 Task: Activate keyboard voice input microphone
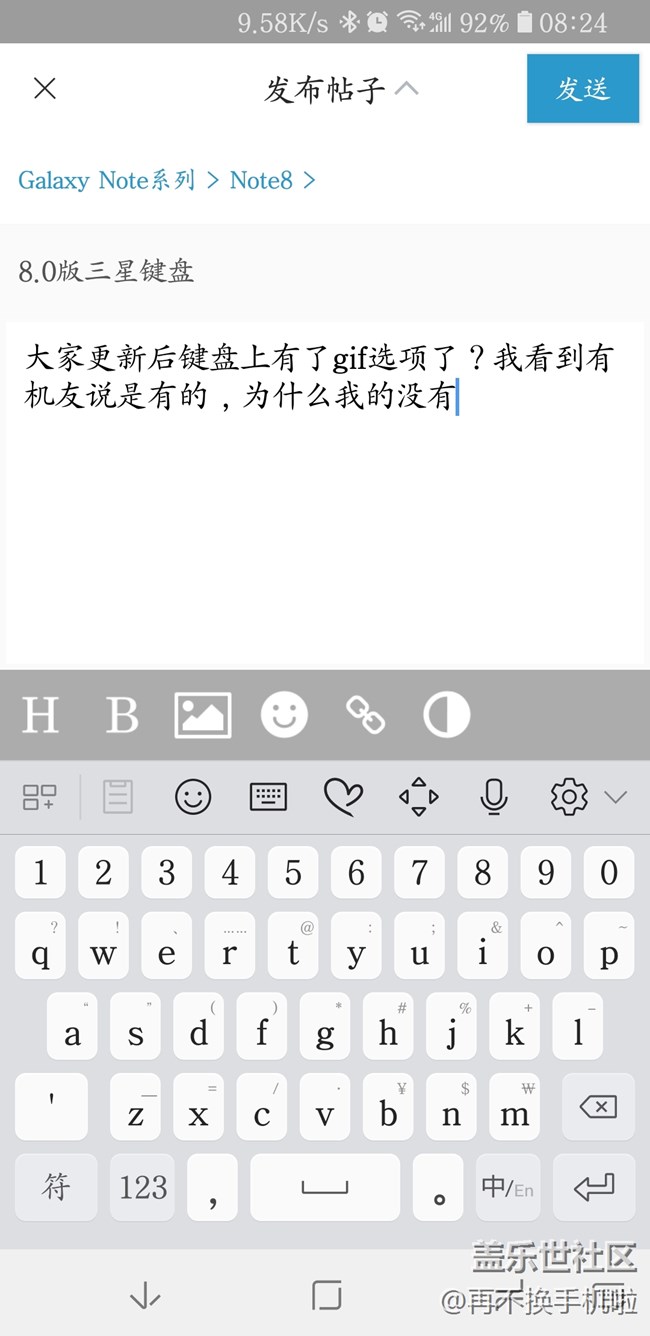pos(493,797)
